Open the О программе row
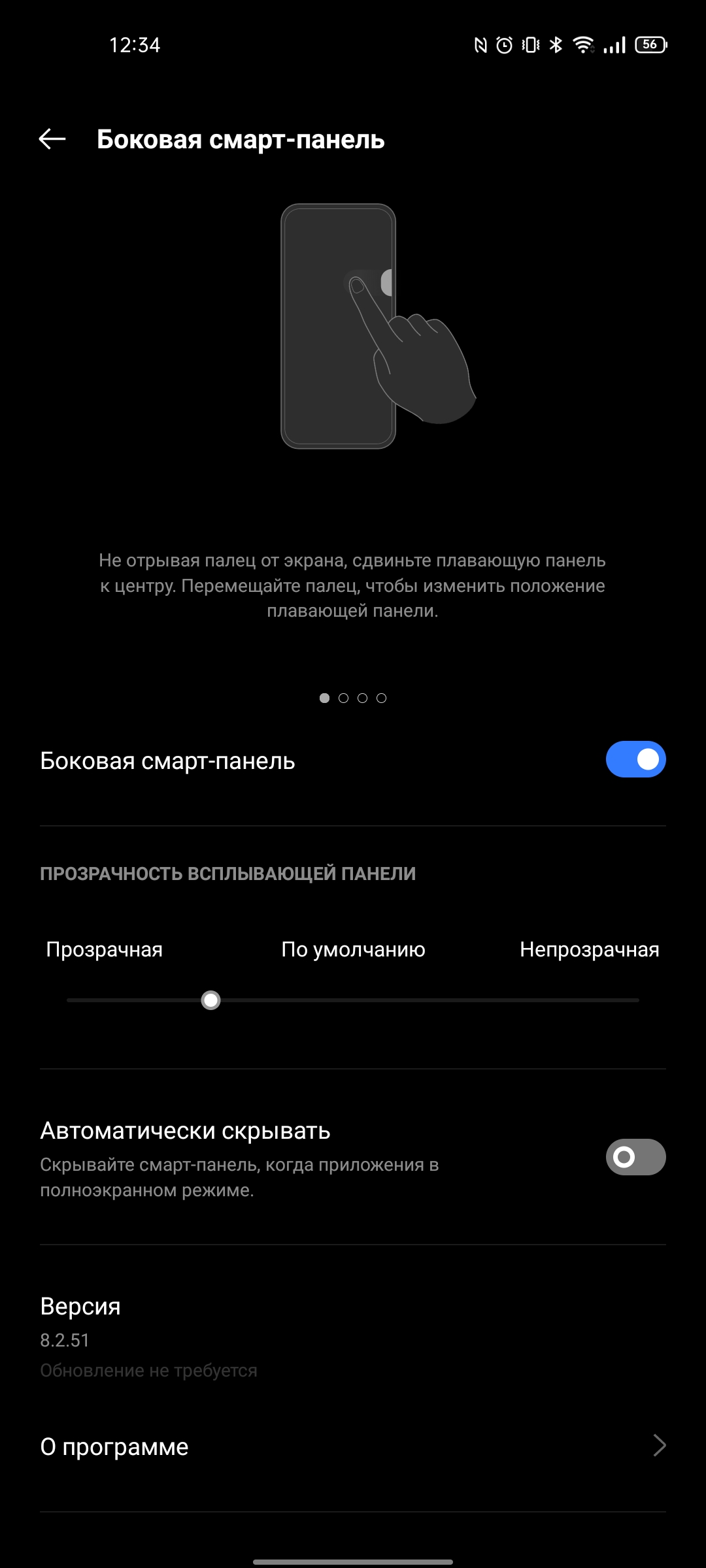Viewport: 706px width, 1568px height. [x=353, y=1446]
